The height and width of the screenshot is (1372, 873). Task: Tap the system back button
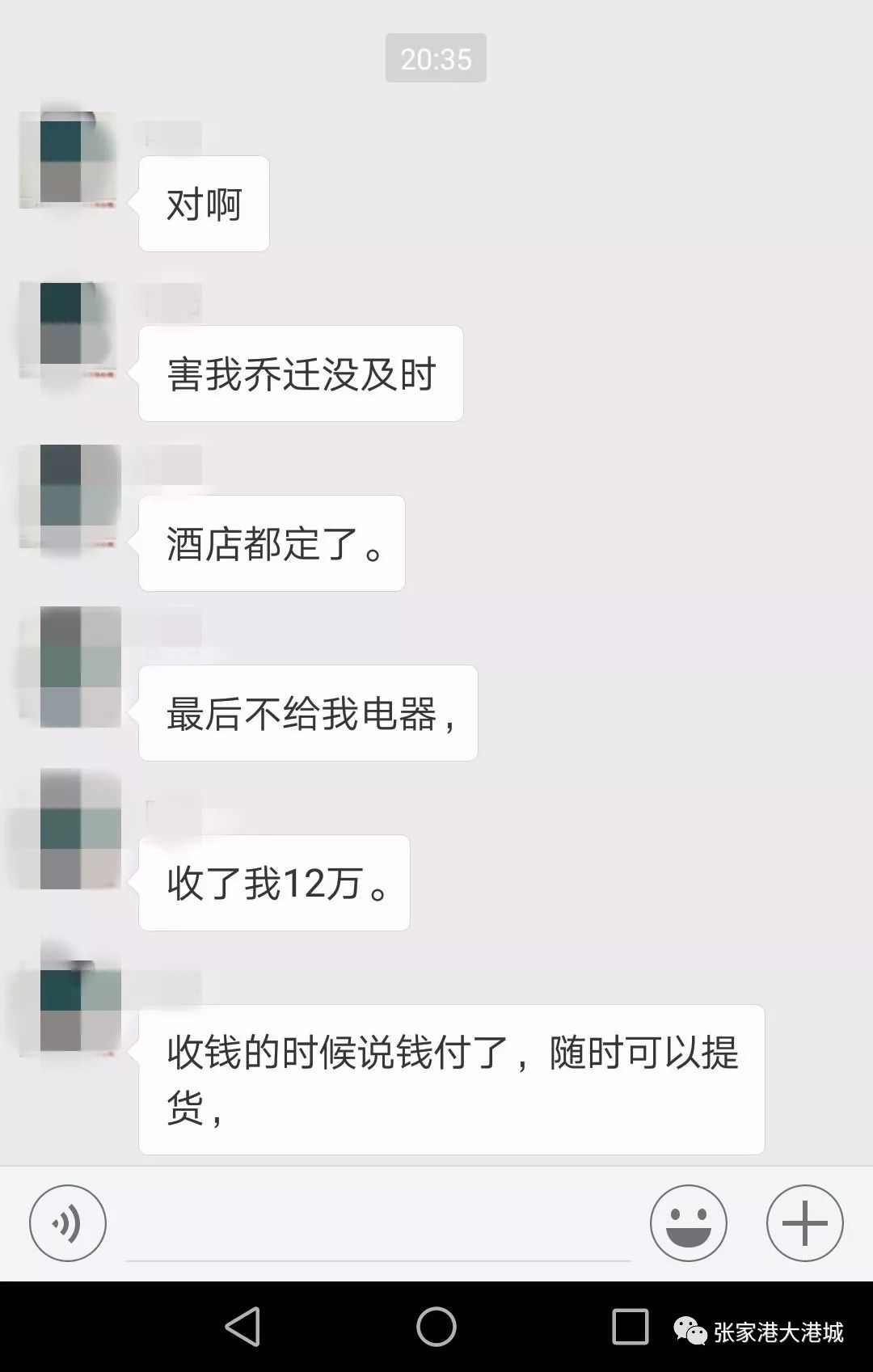coord(242,1327)
